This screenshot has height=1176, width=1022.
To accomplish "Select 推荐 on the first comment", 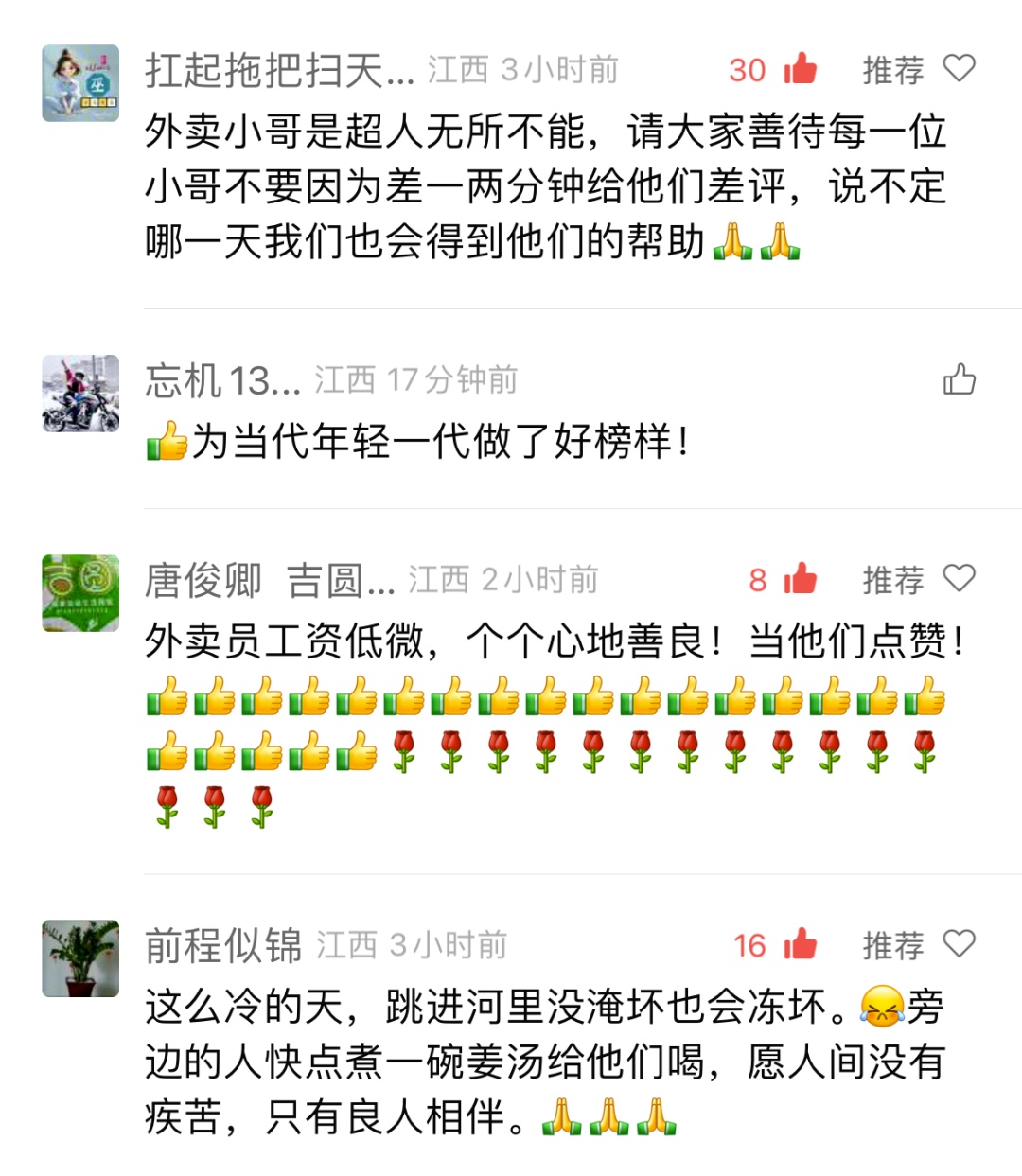I will tap(891, 69).
